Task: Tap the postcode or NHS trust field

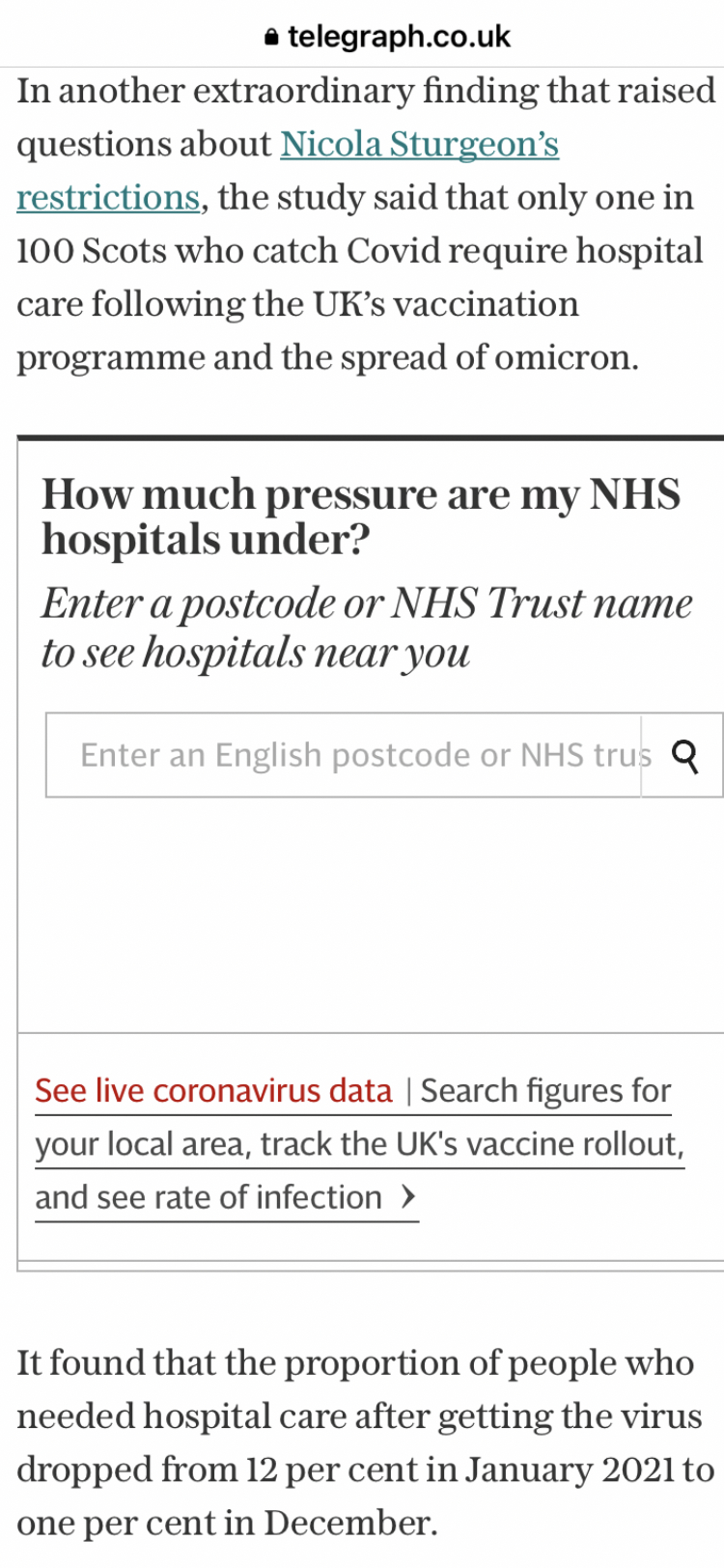Action: 344,755
